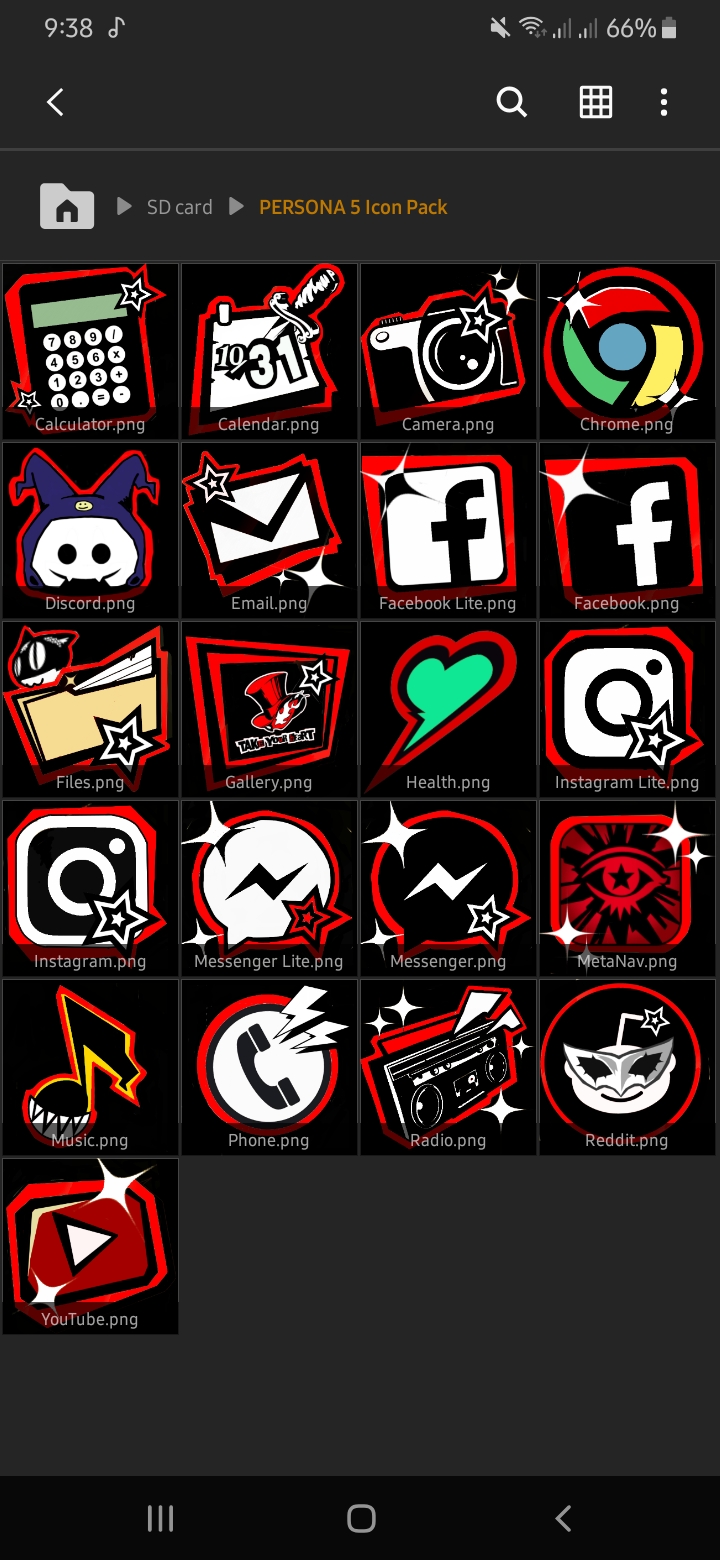View Facebook Lite.png file
This screenshot has width=720, height=1560.
coord(448,529)
